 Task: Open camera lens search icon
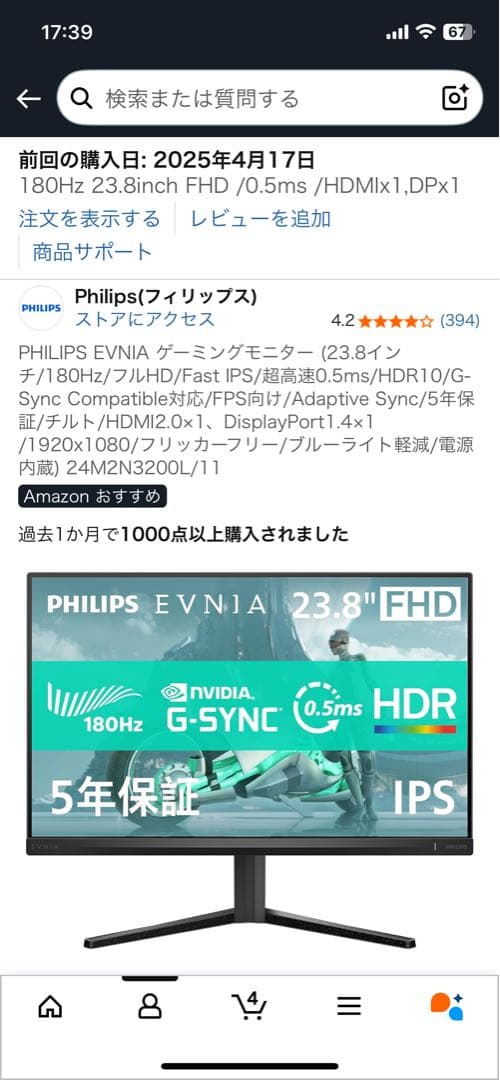click(x=455, y=98)
